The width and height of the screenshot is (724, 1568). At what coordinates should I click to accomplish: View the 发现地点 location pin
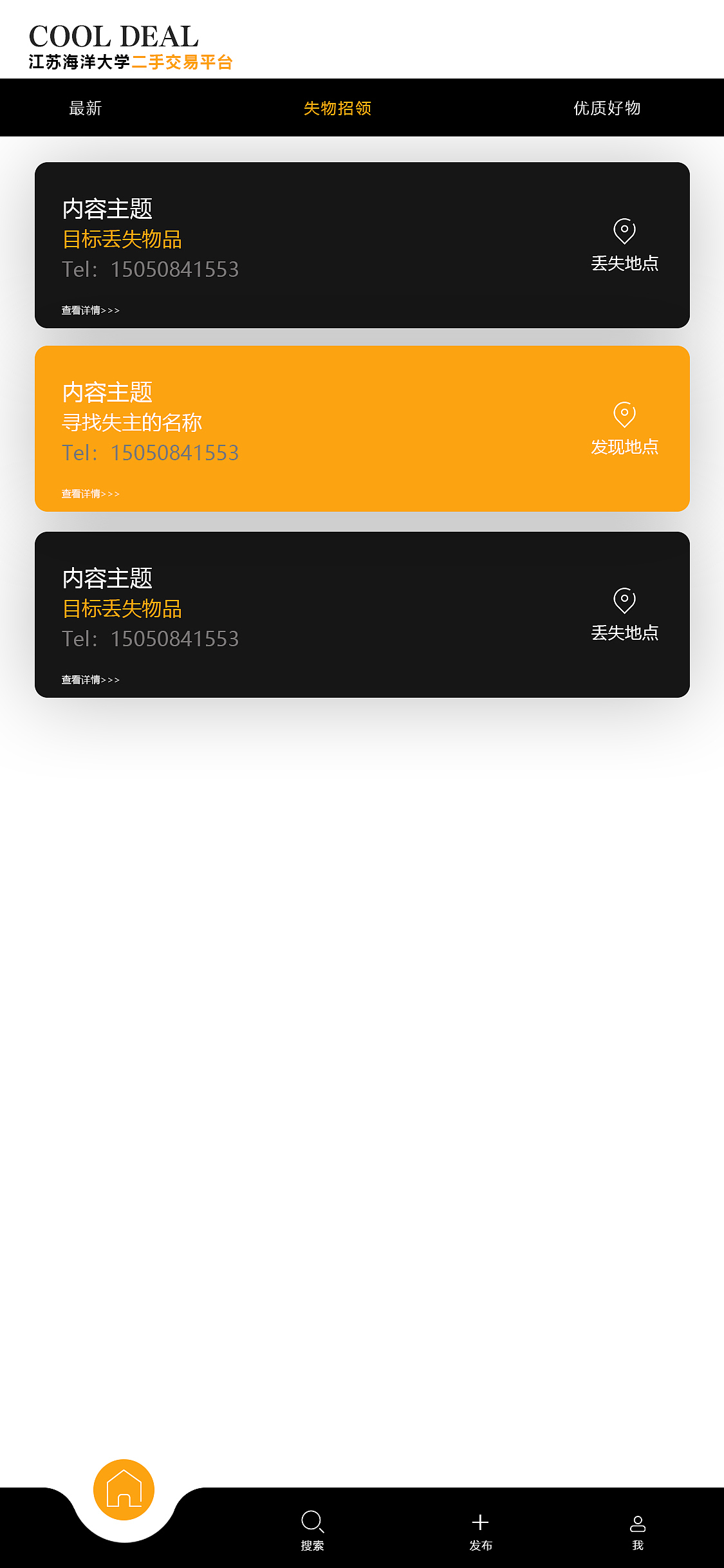624,415
